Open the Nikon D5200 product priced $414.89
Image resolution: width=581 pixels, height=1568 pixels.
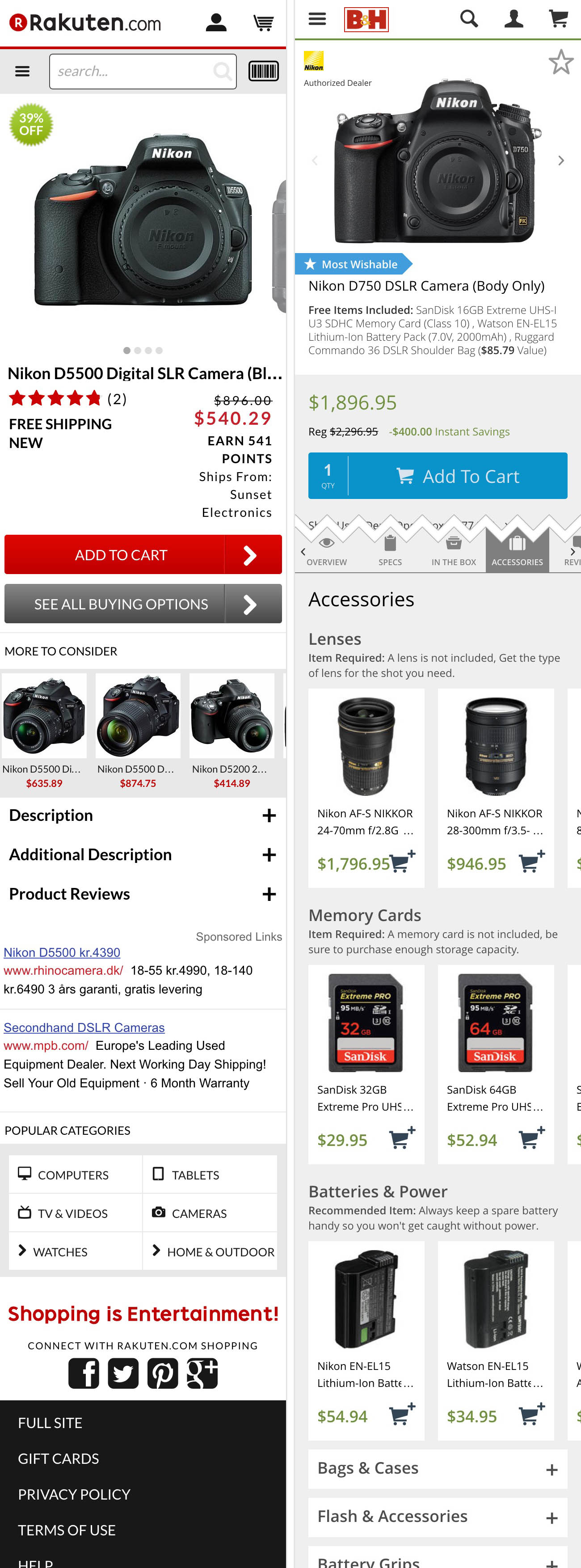pos(232,731)
